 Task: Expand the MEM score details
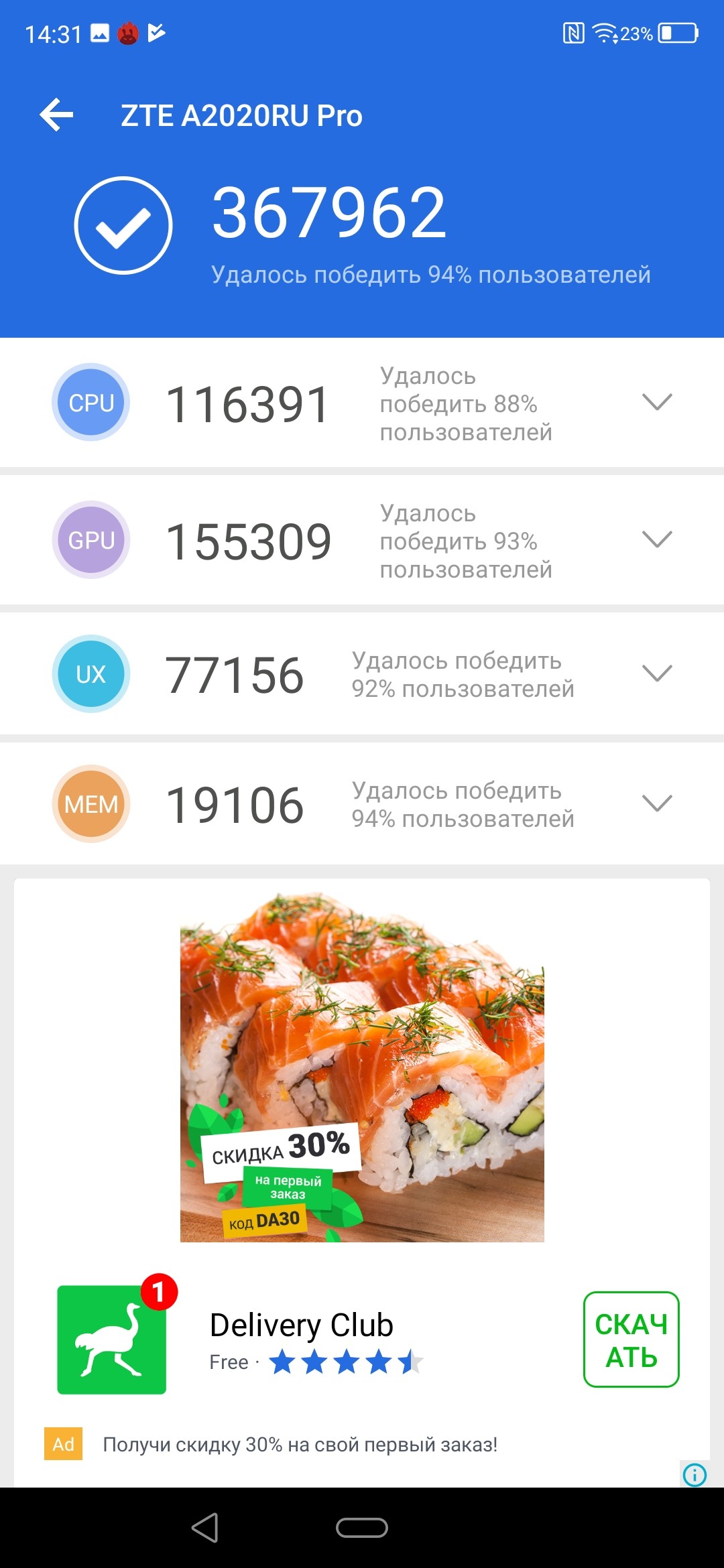[656, 803]
